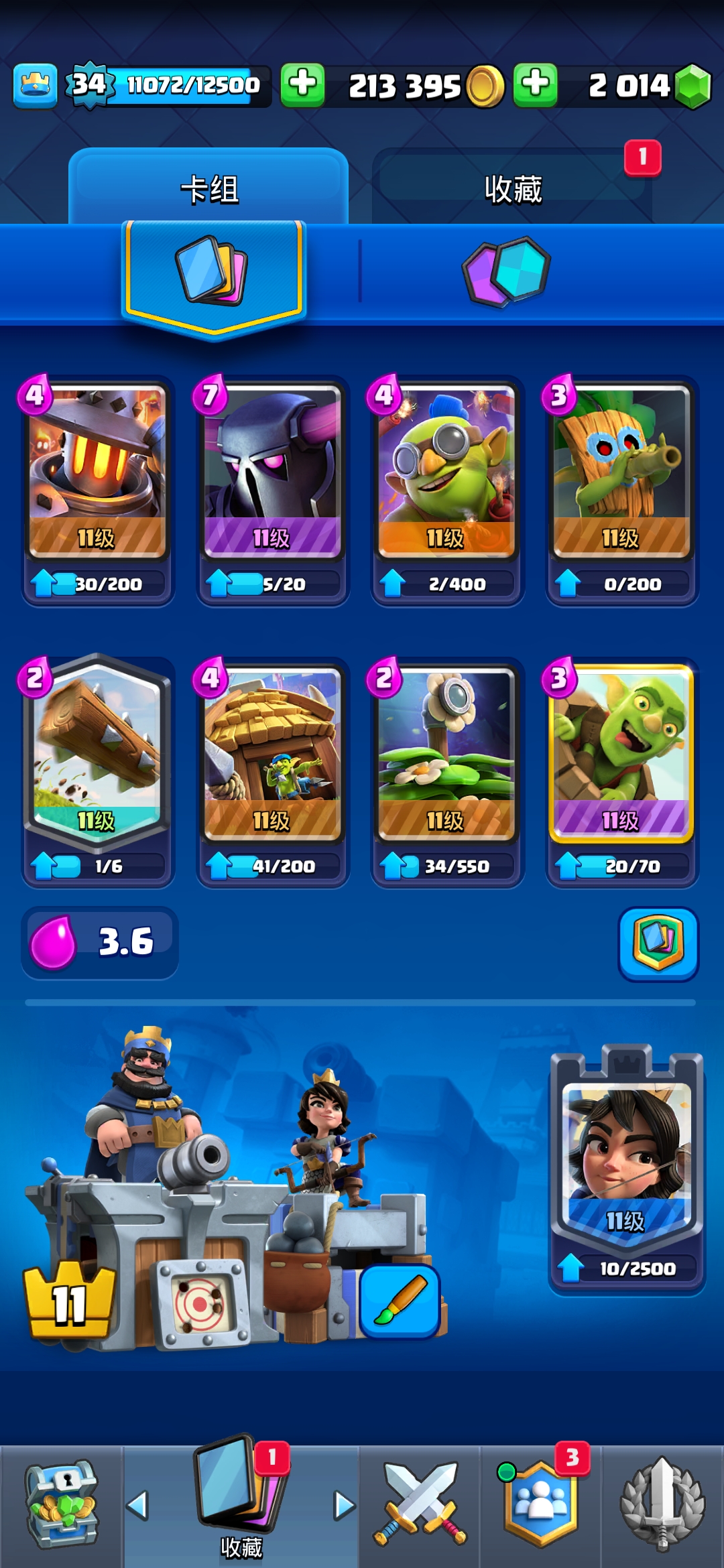The width and height of the screenshot is (724, 1568).
Task: Go to the crossed swords battle tab
Action: [x=420, y=1505]
